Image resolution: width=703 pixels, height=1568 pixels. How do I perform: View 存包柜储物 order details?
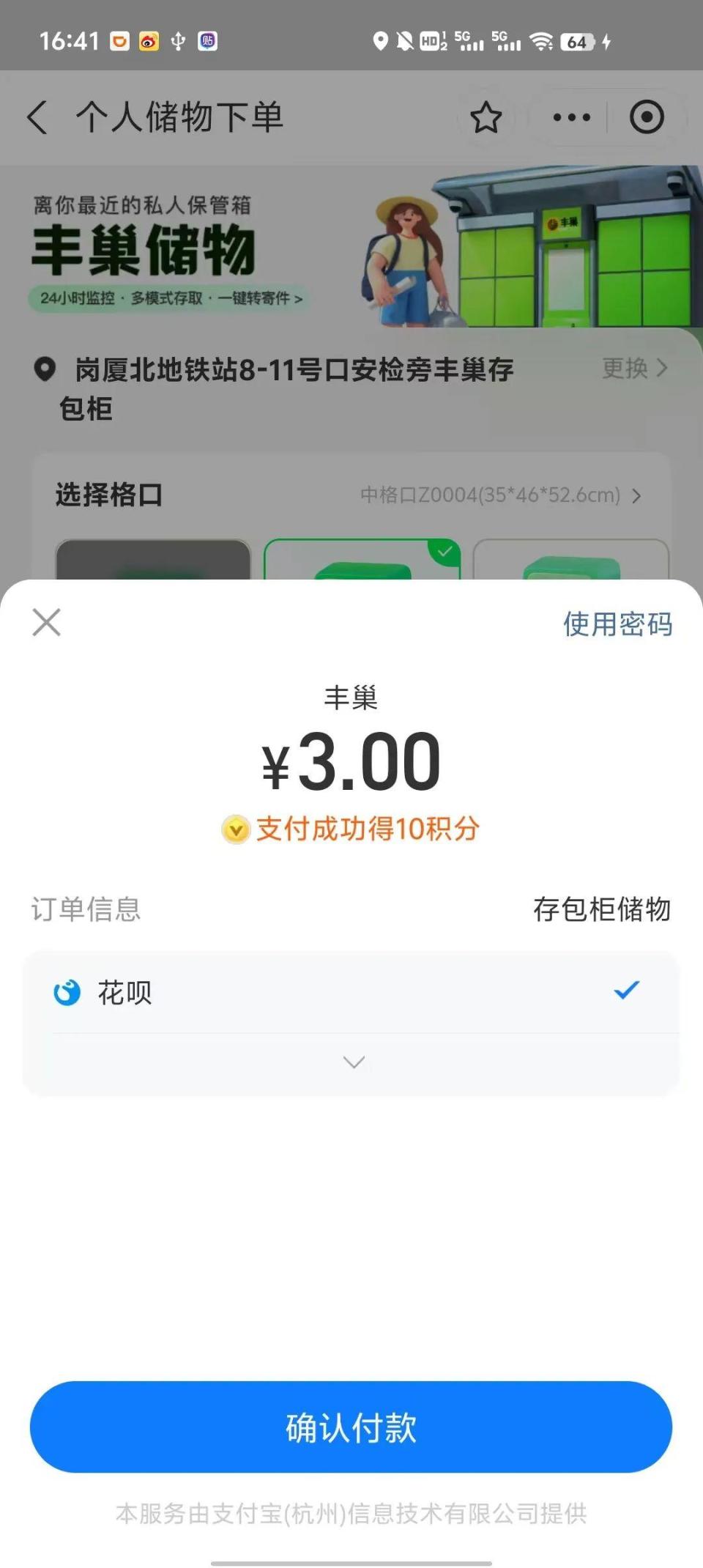pyautogui.click(x=602, y=909)
